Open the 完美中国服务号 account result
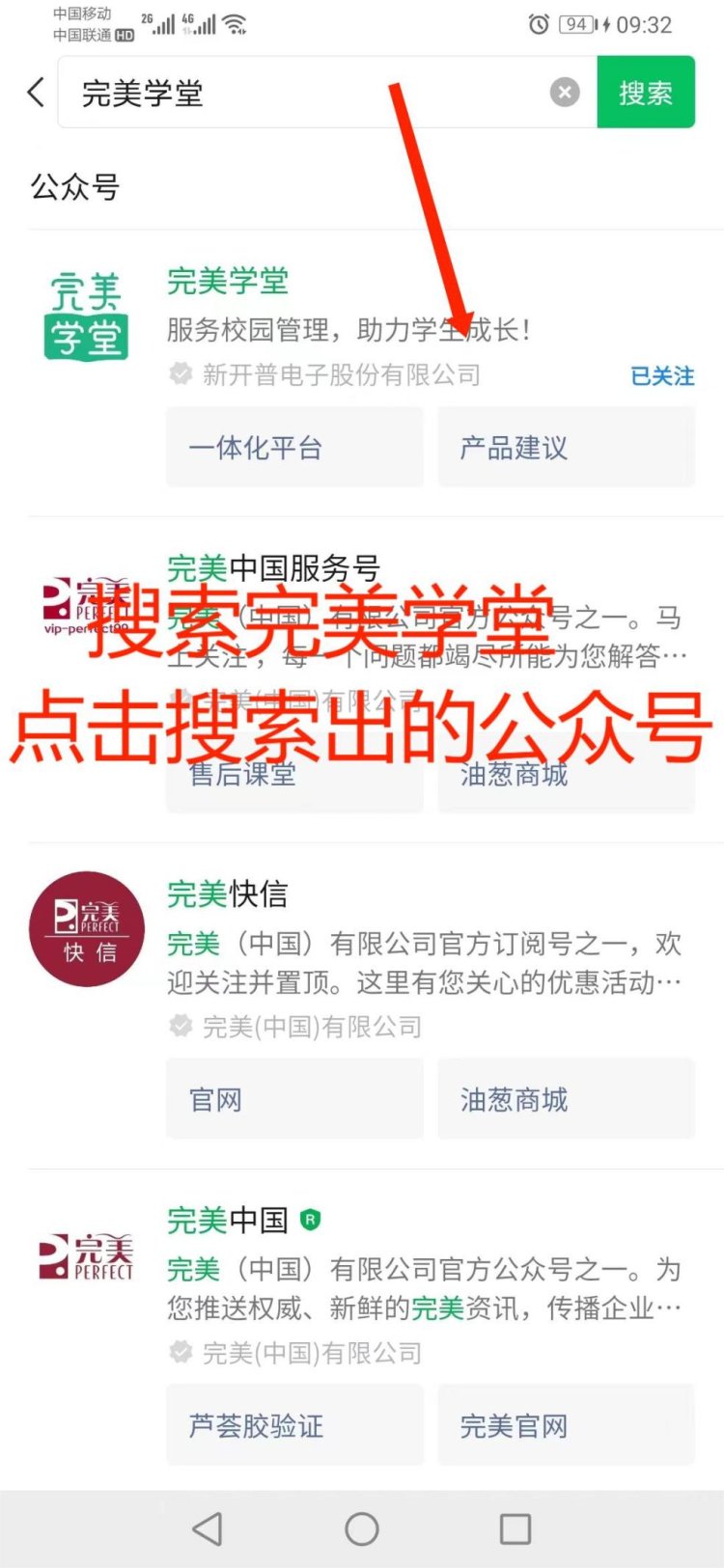Screen dimensions: 724x1568 pyautogui.click(x=273, y=568)
